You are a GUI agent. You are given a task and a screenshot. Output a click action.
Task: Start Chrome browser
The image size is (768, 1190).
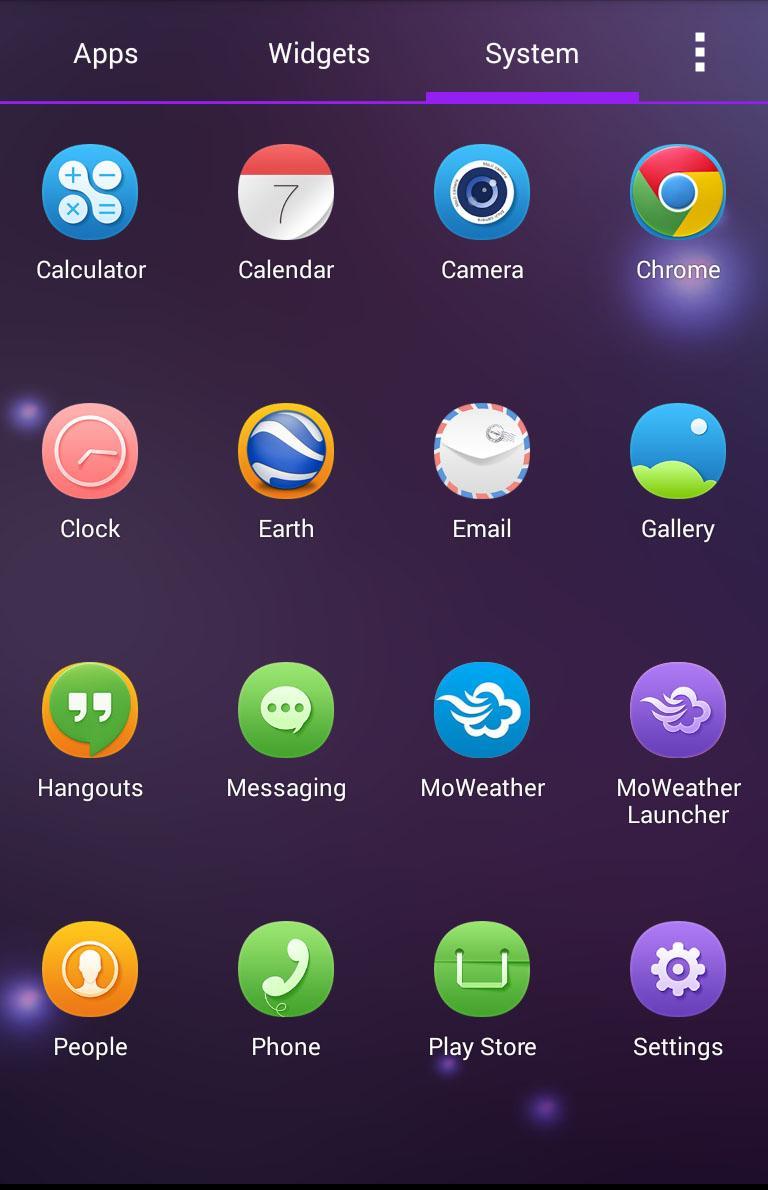click(678, 192)
